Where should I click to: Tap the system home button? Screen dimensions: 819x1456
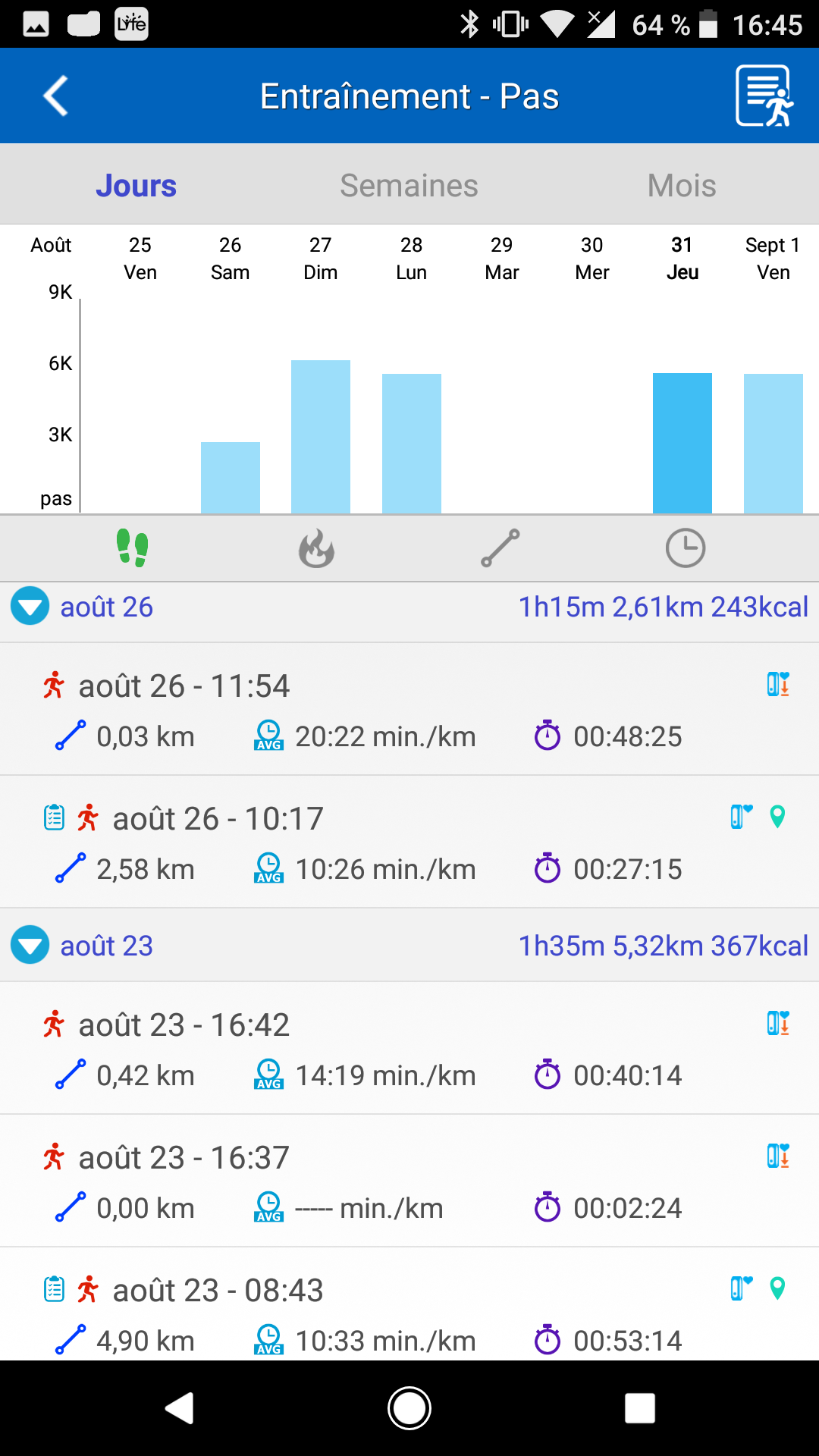pos(409,1408)
